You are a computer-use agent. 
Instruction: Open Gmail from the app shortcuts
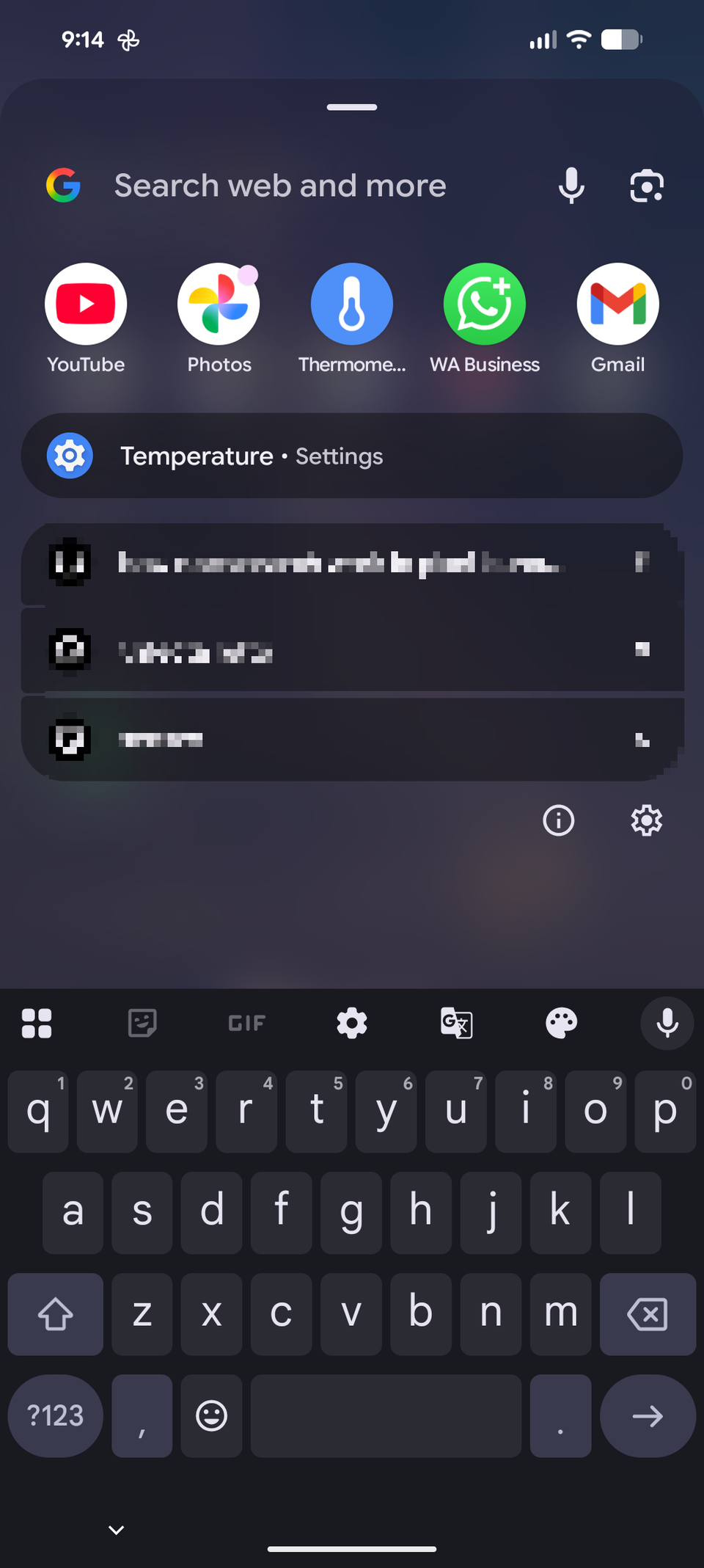617,303
